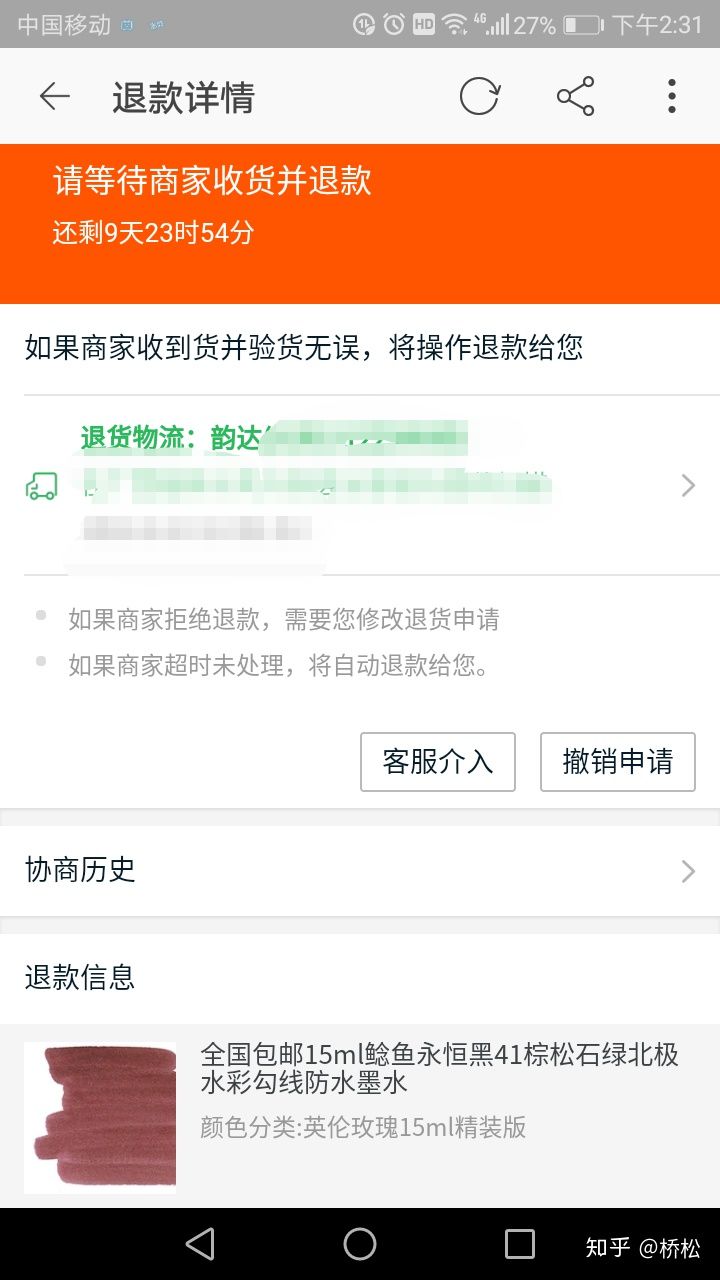
Task: Tap the system home button
Action: [x=360, y=1244]
